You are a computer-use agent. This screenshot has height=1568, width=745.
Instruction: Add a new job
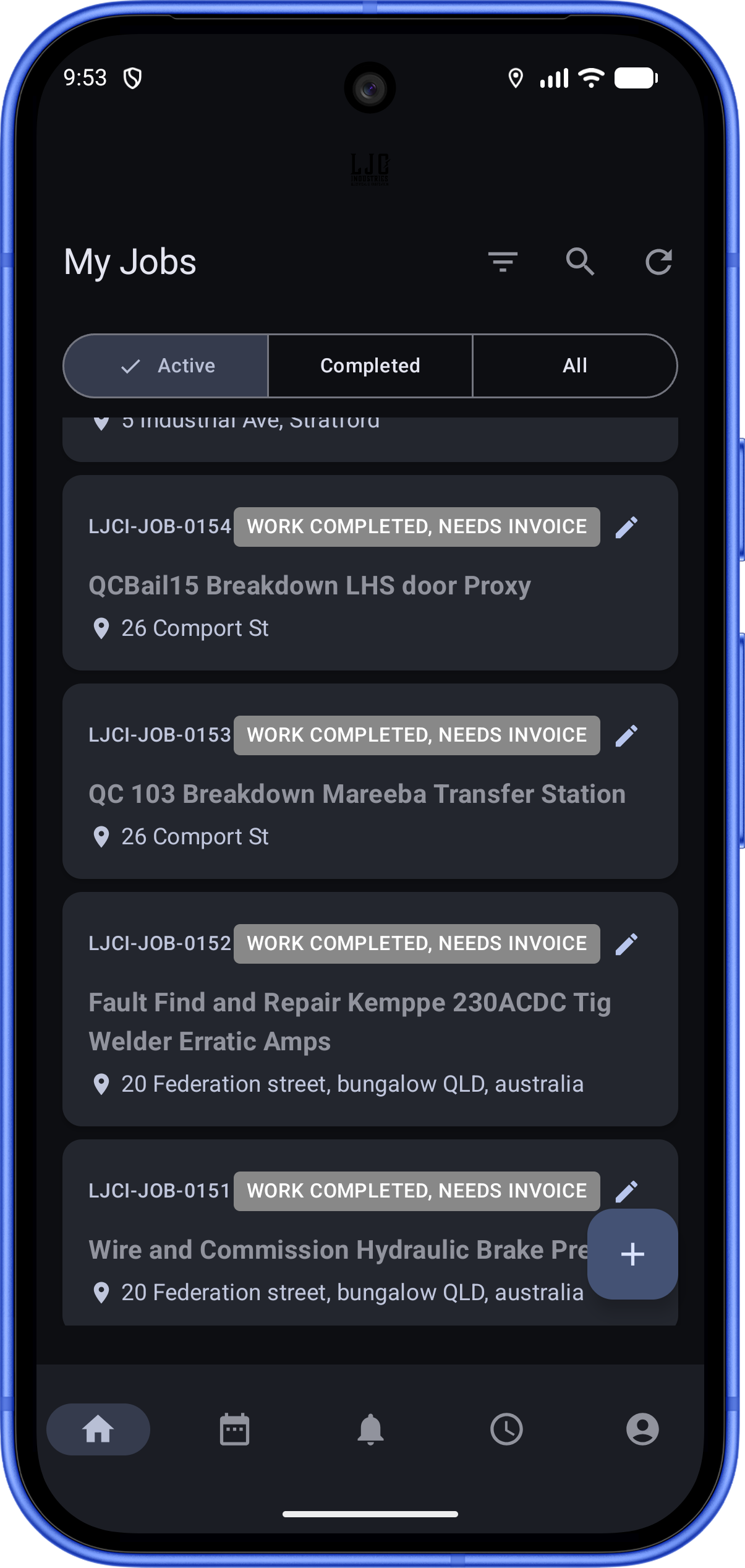(632, 1254)
